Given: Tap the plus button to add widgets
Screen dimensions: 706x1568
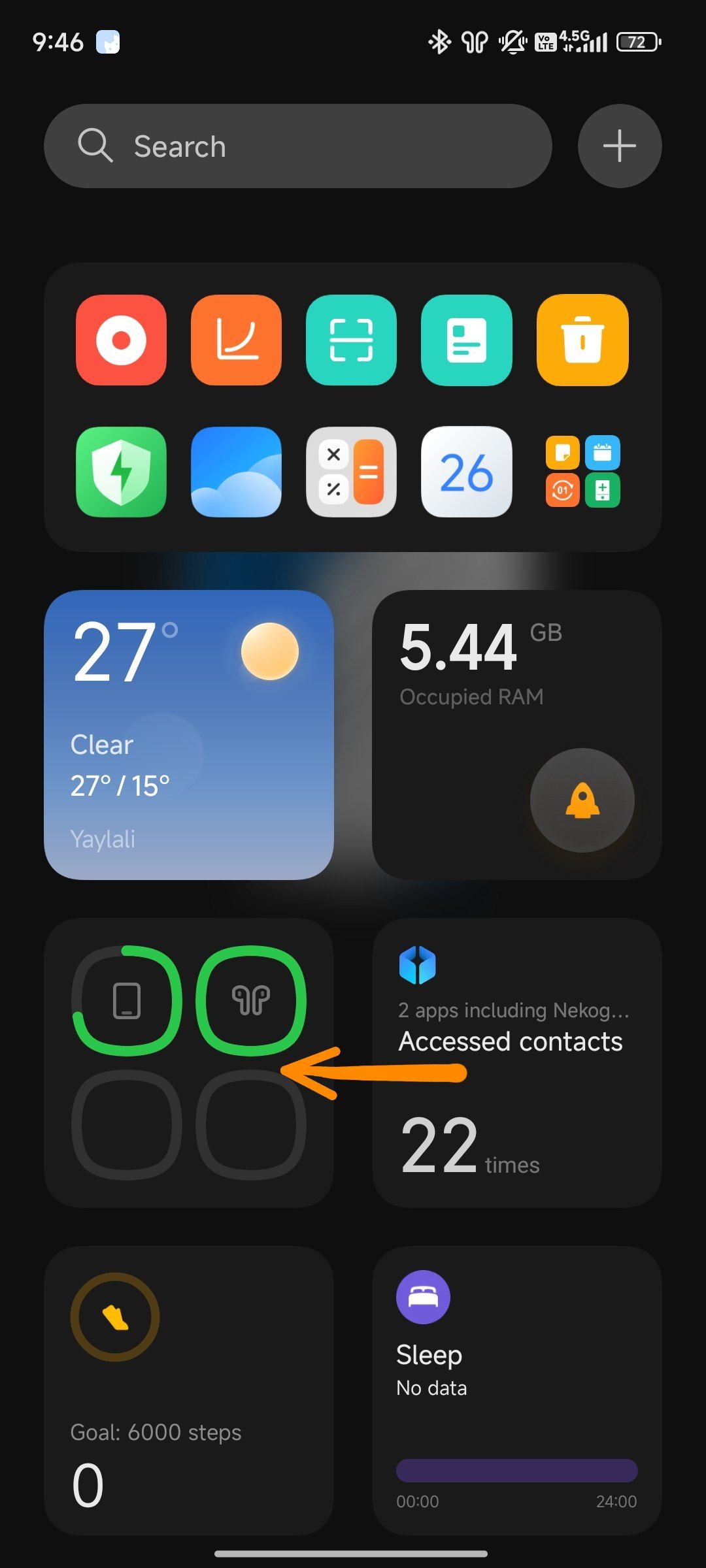Looking at the screenshot, I should (x=620, y=146).
